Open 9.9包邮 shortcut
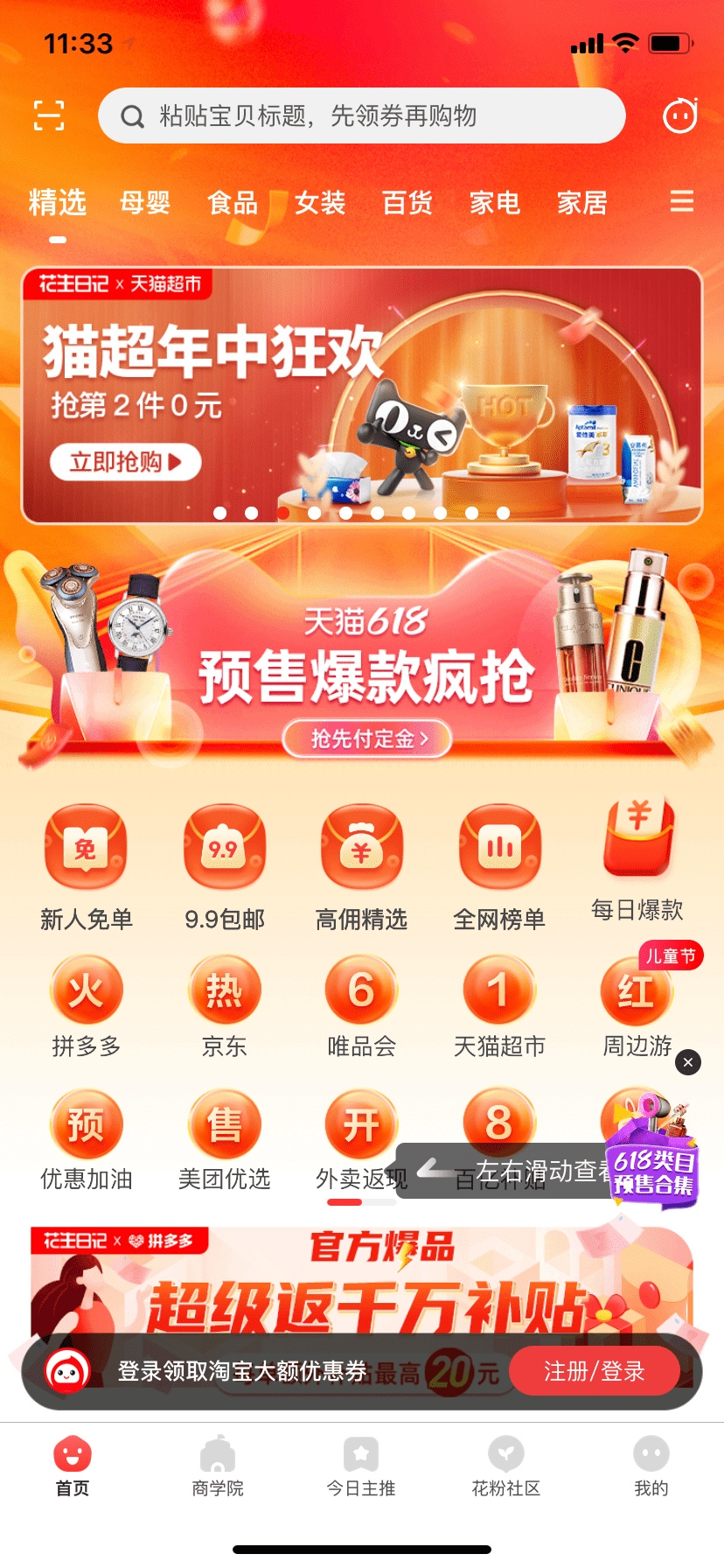The height and width of the screenshot is (1568, 724). click(224, 868)
